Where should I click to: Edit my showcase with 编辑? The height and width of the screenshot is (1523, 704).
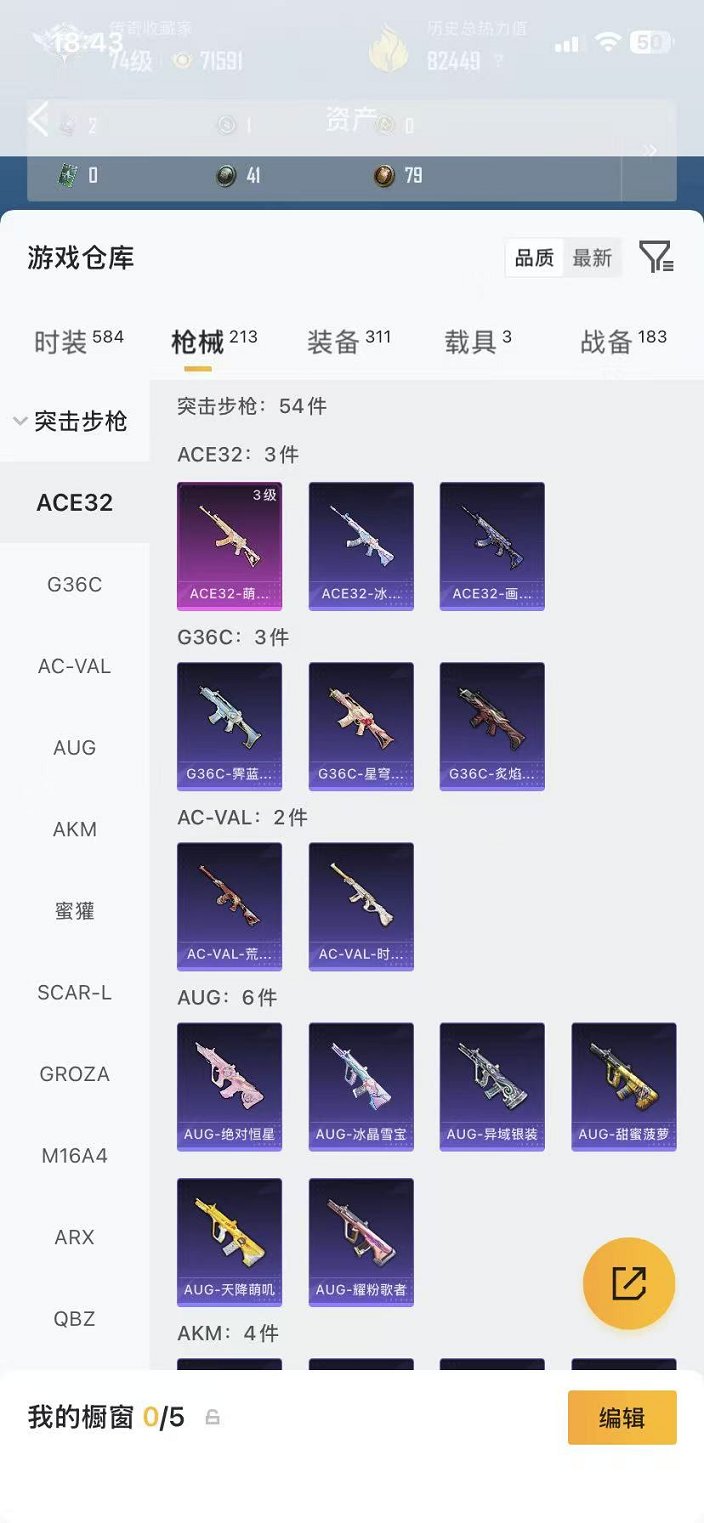[622, 1417]
